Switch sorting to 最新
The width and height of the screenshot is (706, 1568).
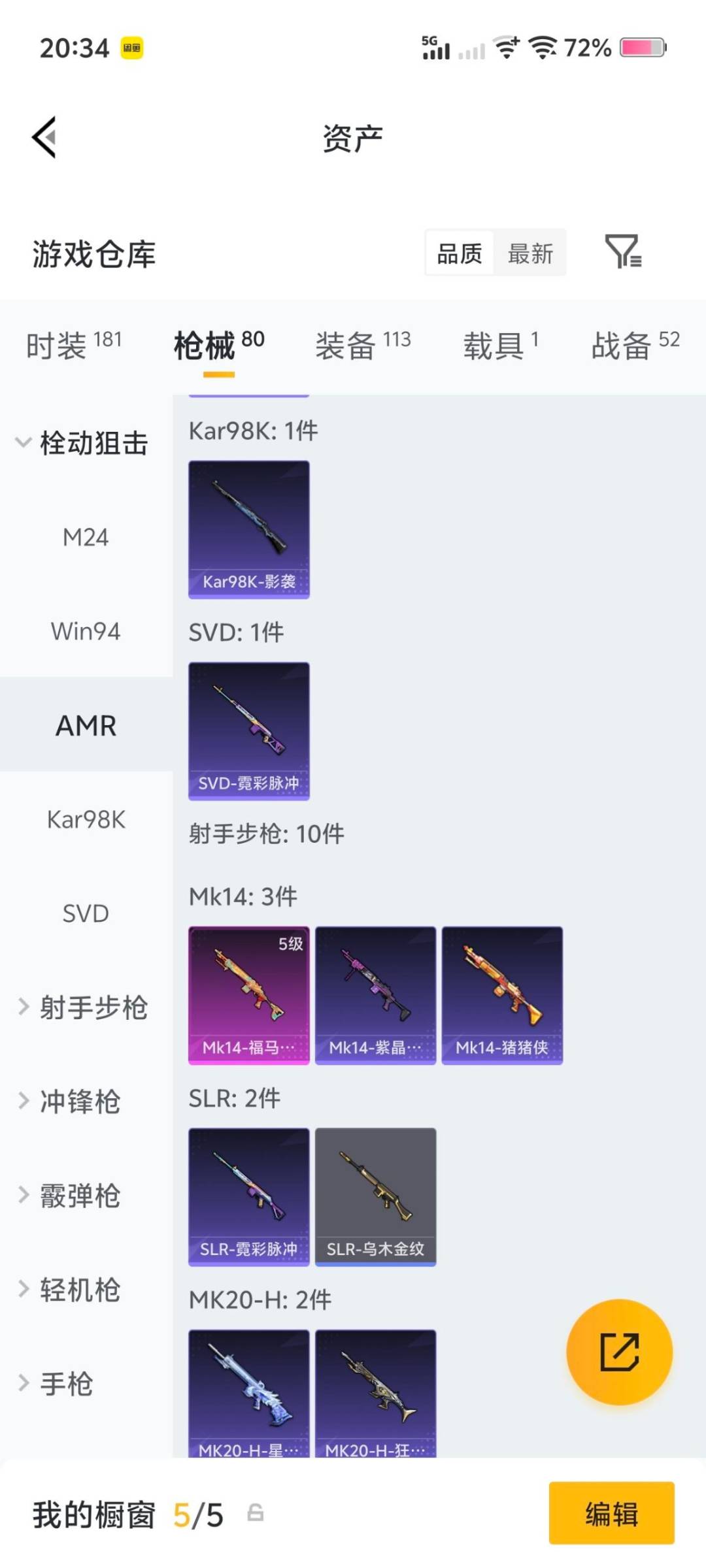pyautogui.click(x=531, y=253)
